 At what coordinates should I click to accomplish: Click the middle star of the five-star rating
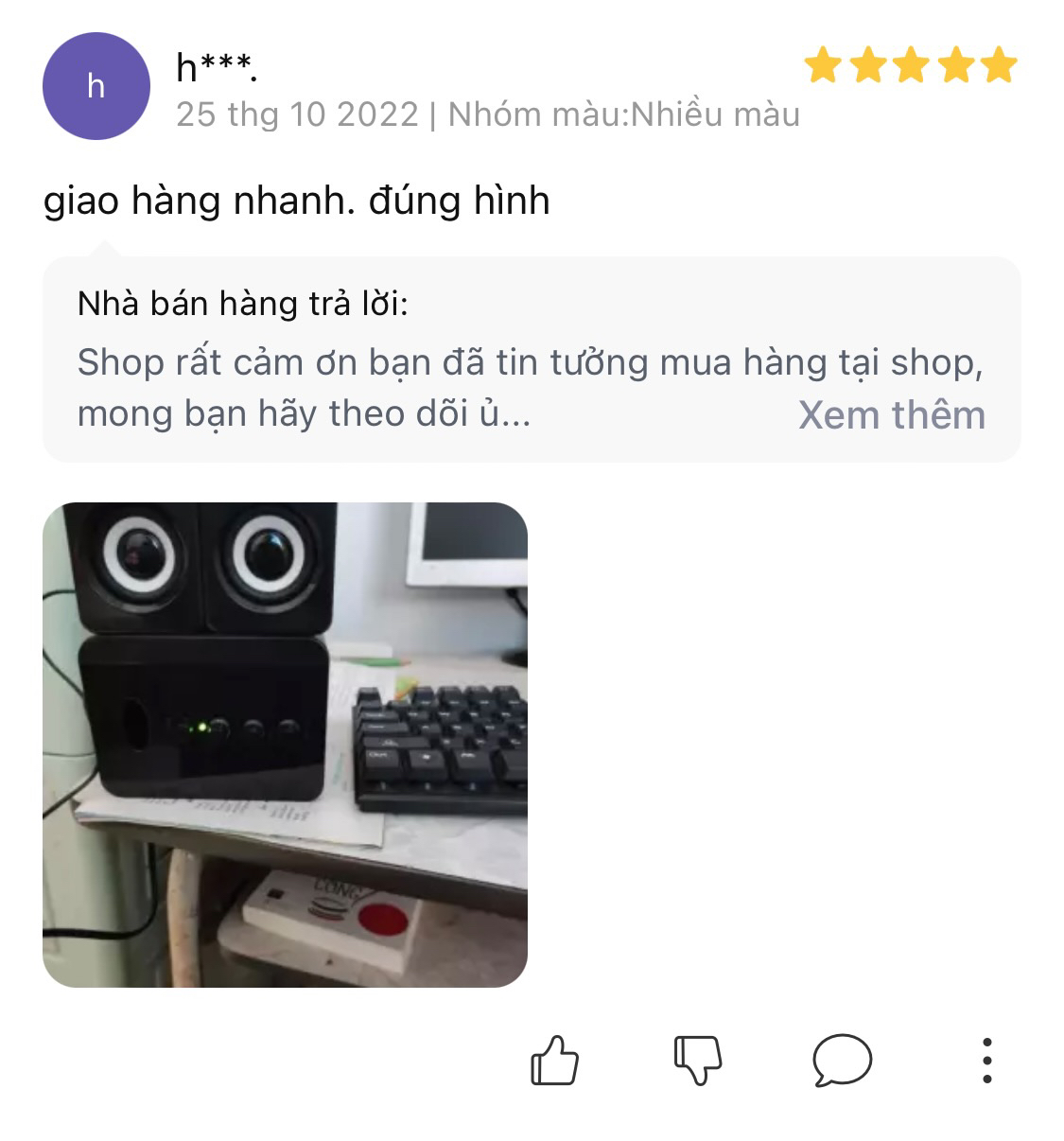click(911, 65)
